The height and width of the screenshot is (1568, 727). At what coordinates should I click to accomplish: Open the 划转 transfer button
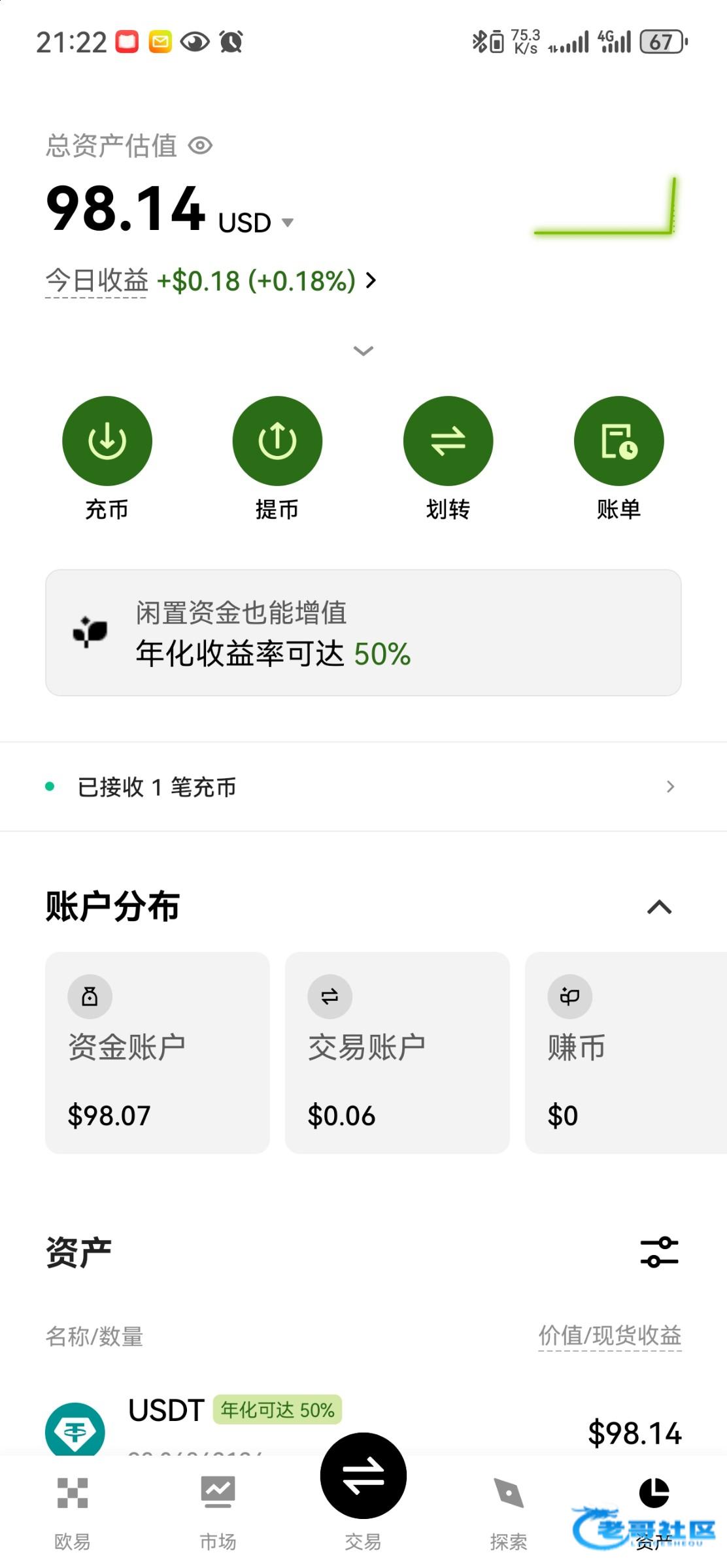(x=448, y=442)
